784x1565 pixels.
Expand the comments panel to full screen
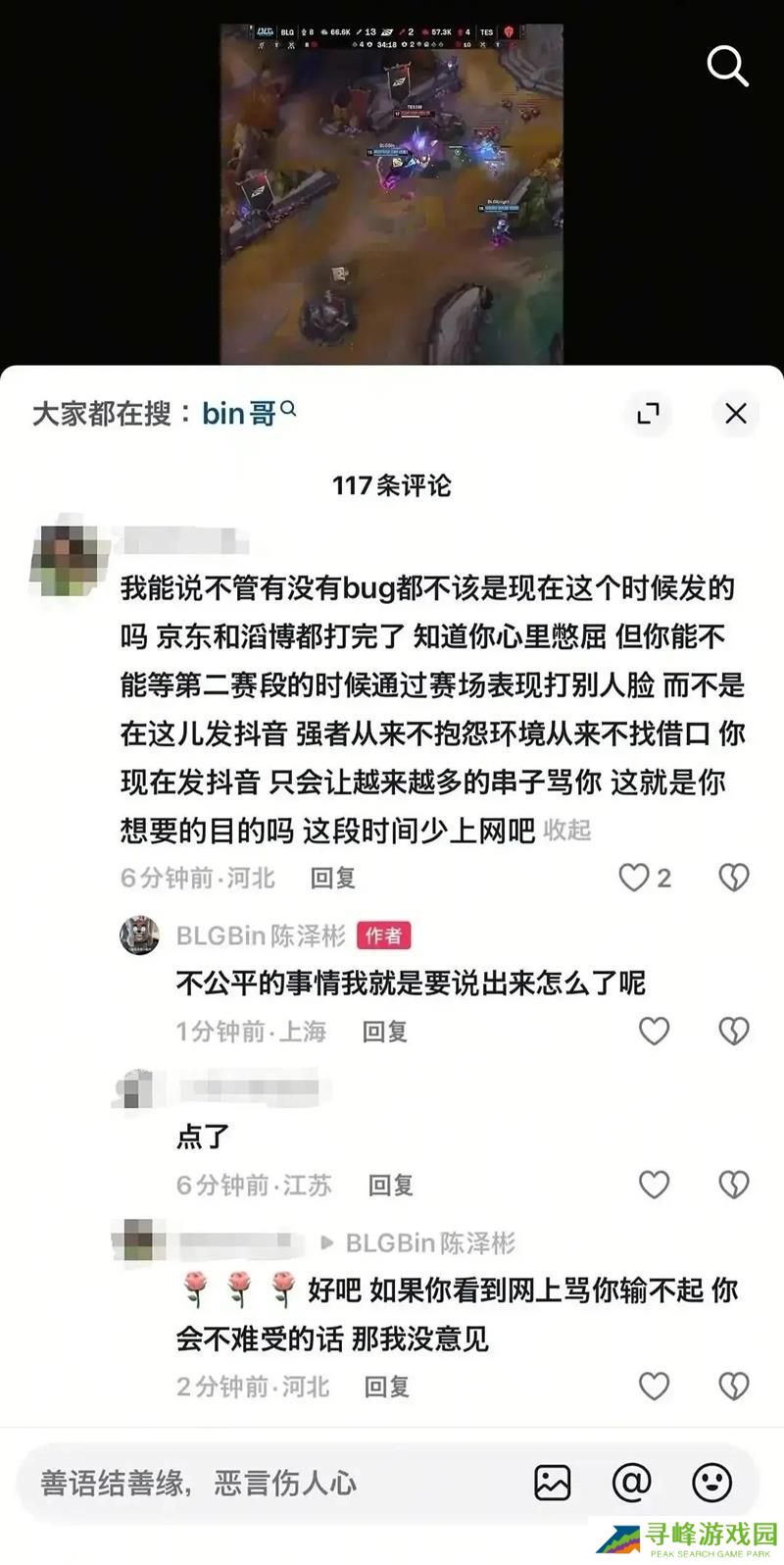click(x=648, y=413)
